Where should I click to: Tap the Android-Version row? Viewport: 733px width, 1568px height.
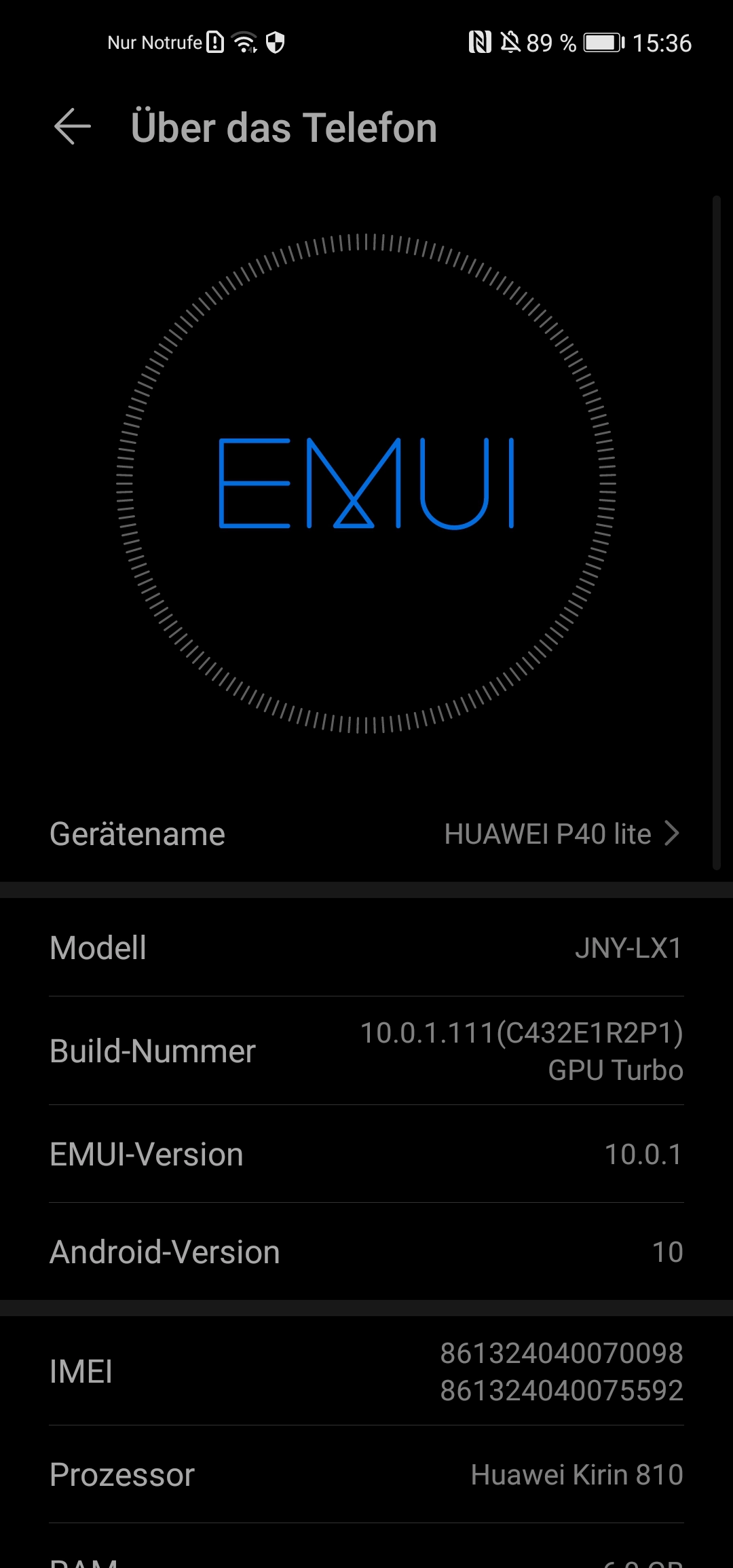pos(366,1252)
